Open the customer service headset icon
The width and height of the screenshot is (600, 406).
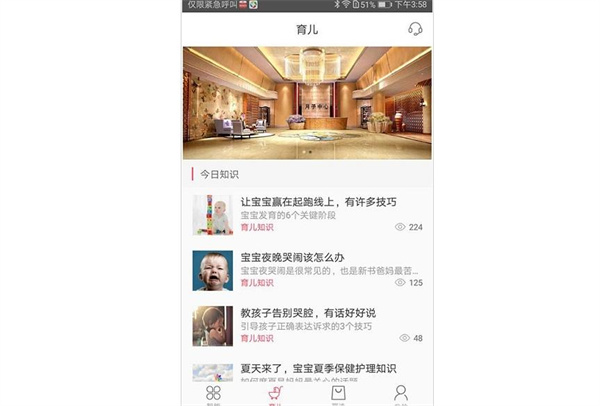pyautogui.click(x=415, y=29)
